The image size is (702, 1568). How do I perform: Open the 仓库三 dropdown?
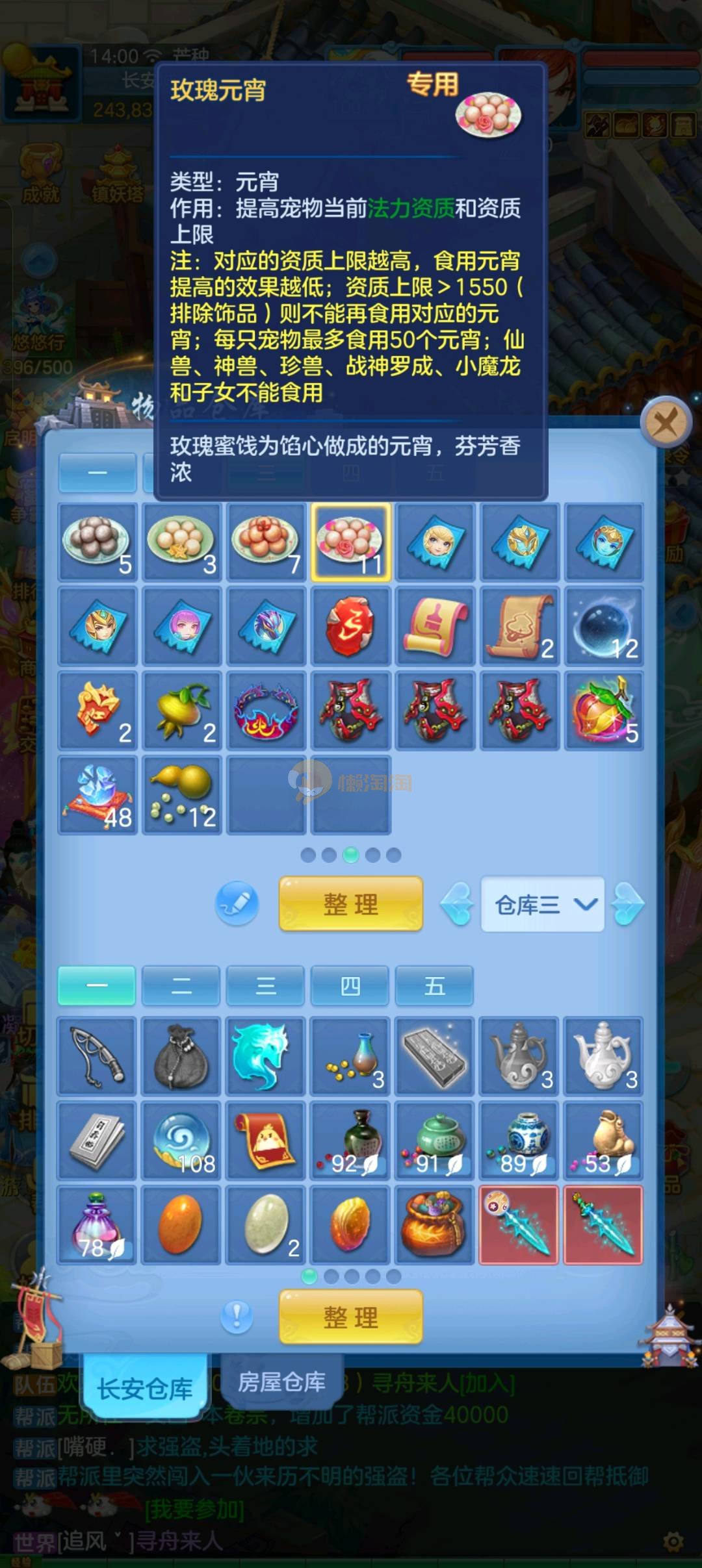click(543, 904)
